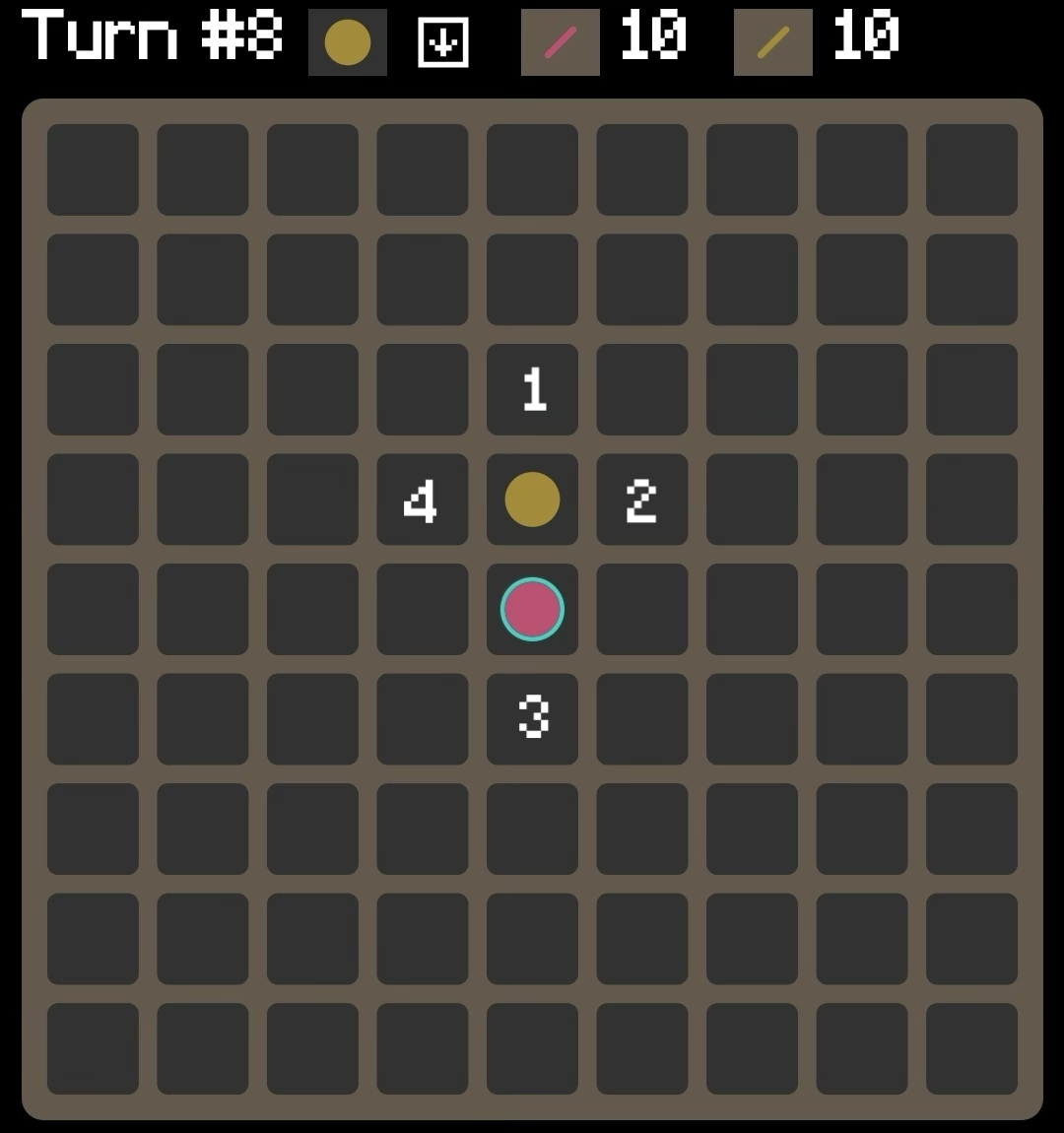This screenshot has height=1133, width=1064.
Task: Move the pawn to cell 3
Action: (532, 718)
